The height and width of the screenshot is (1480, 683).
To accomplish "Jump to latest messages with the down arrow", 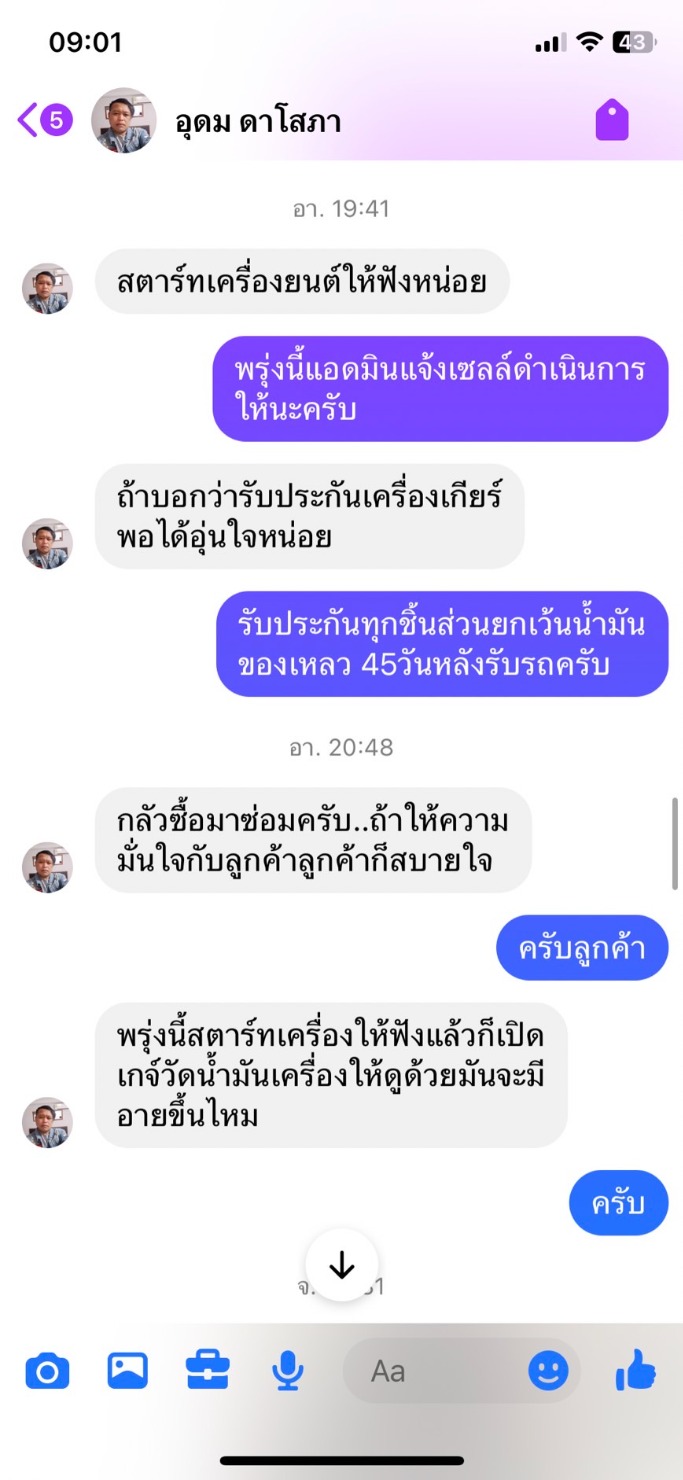I will 342,1265.
